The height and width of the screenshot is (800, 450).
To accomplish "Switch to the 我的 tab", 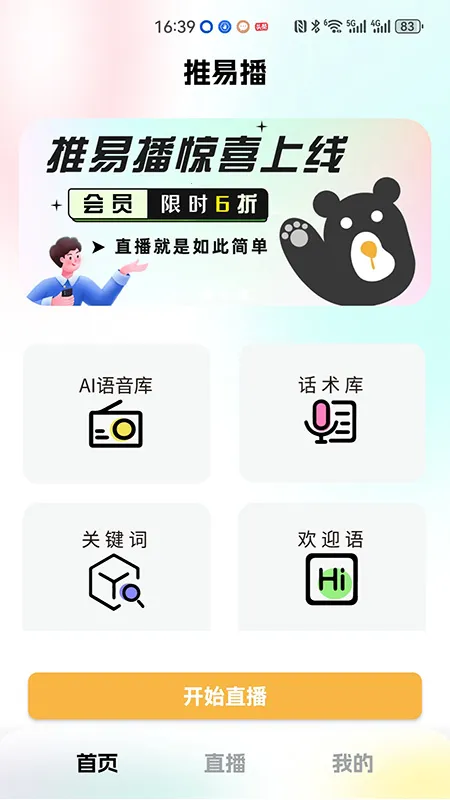I will point(353,763).
